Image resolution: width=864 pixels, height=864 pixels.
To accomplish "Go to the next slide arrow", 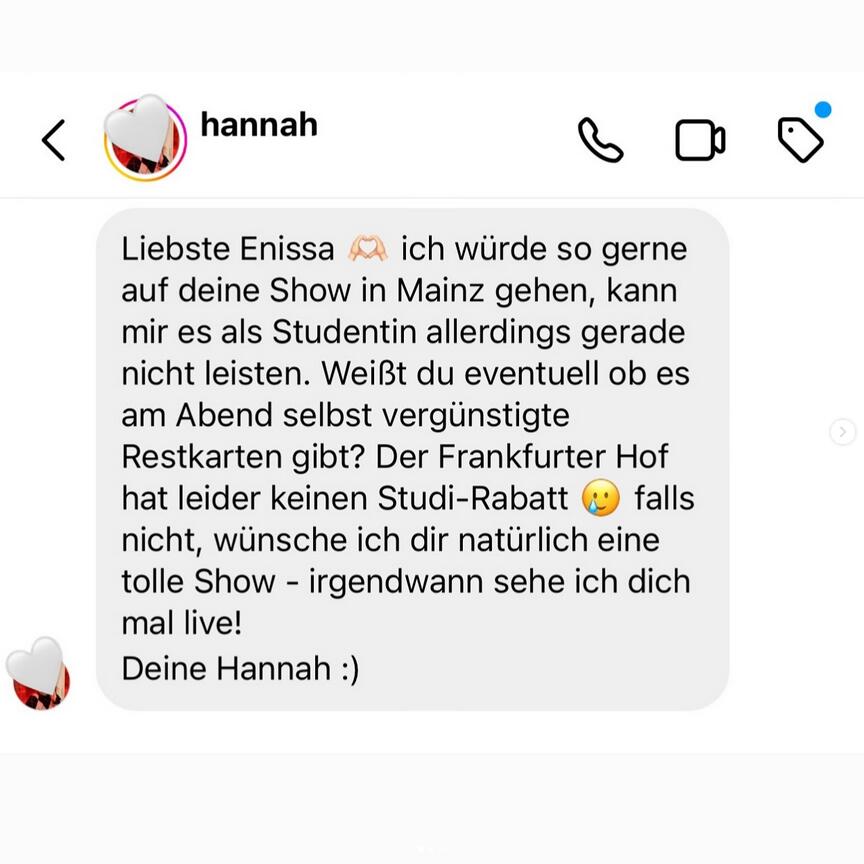I will (843, 432).
